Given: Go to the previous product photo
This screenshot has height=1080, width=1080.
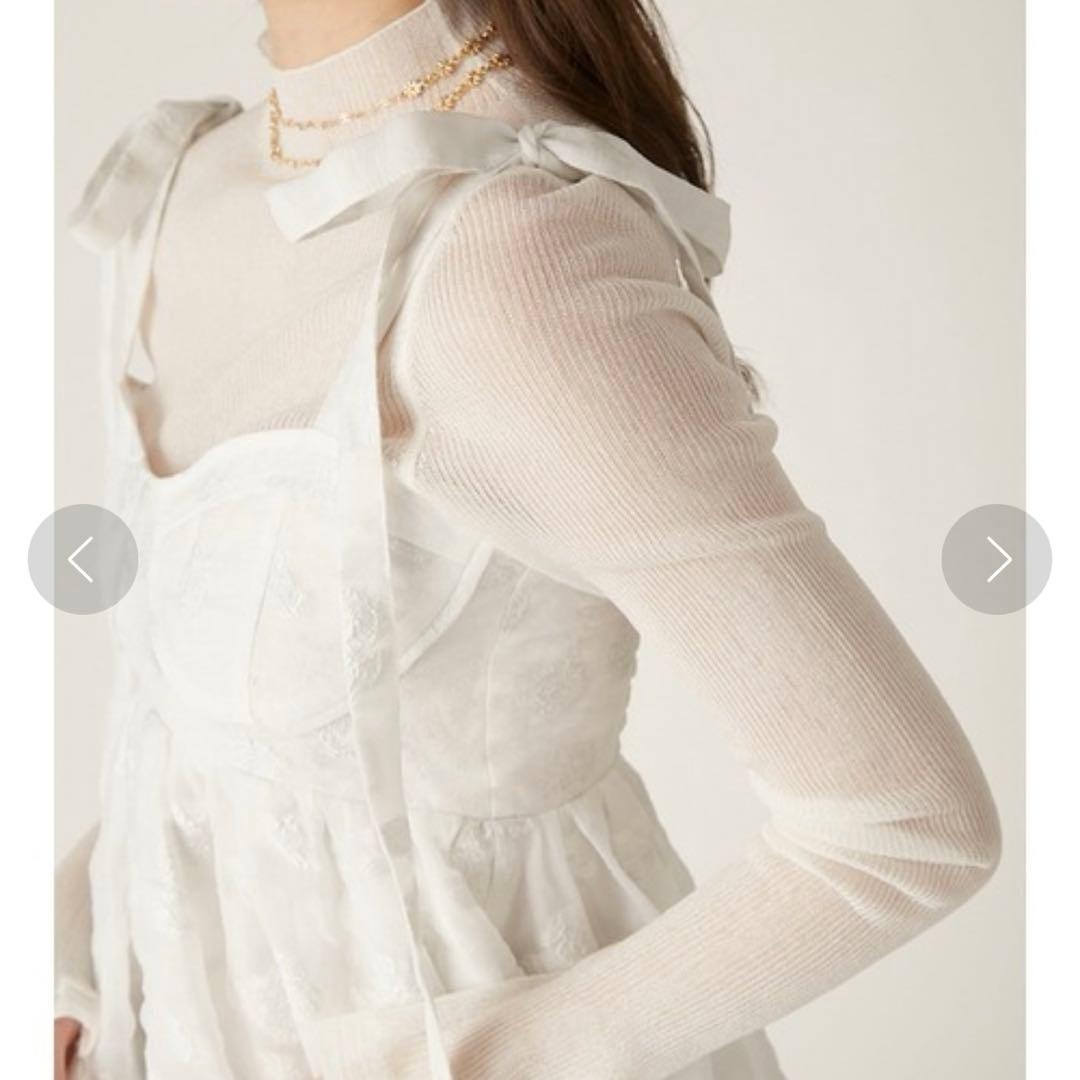Looking at the screenshot, I should point(82,559).
